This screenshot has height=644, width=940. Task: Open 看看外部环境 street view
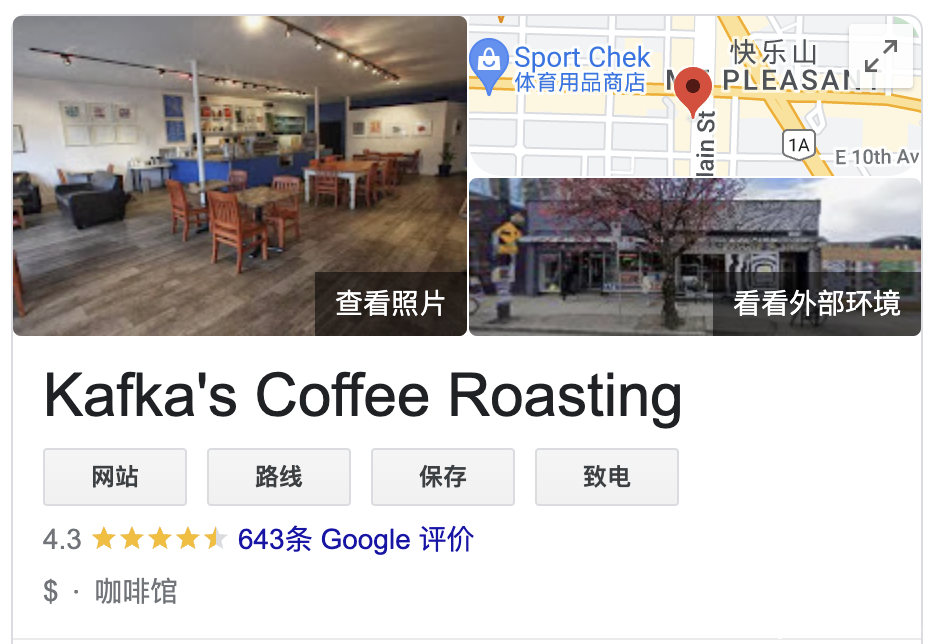816,303
